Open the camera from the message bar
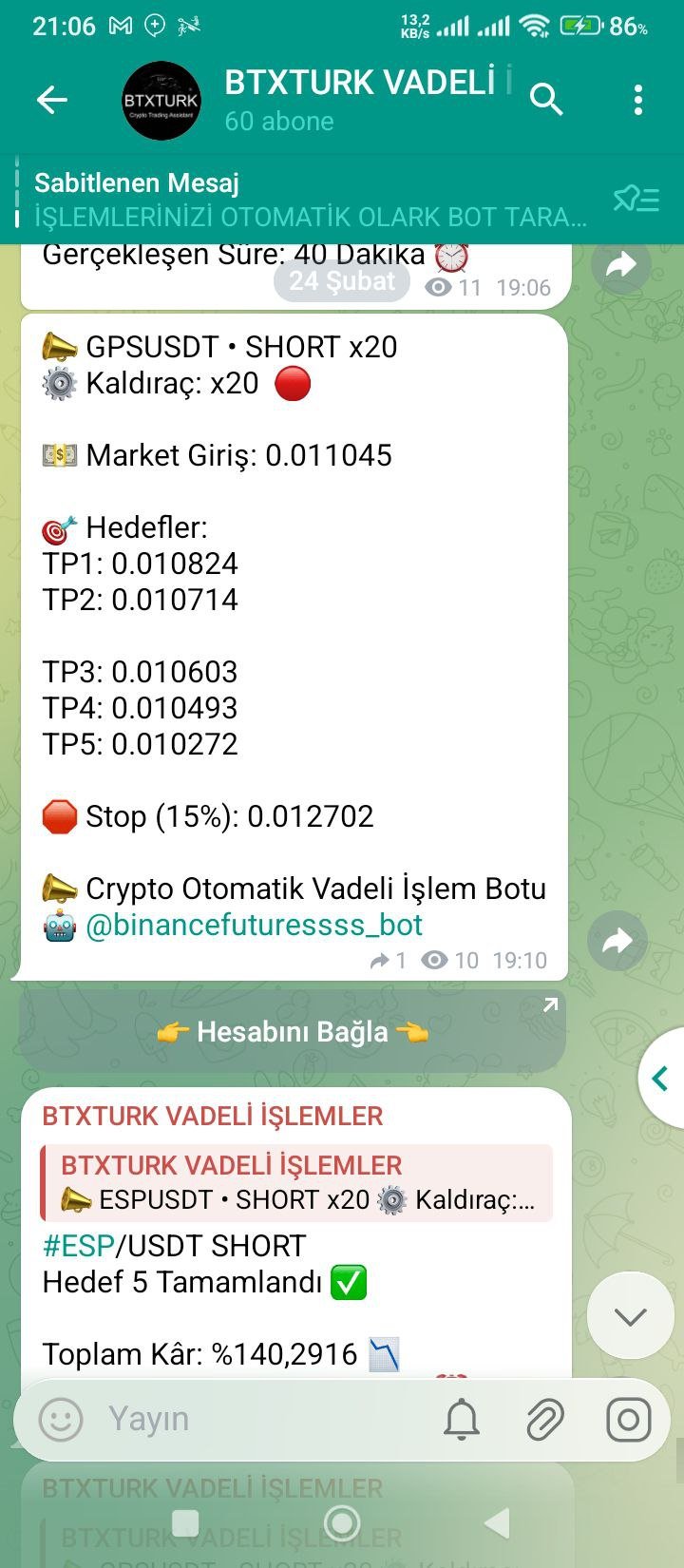The height and width of the screenshot is (1568, 684). point(626,1422)
